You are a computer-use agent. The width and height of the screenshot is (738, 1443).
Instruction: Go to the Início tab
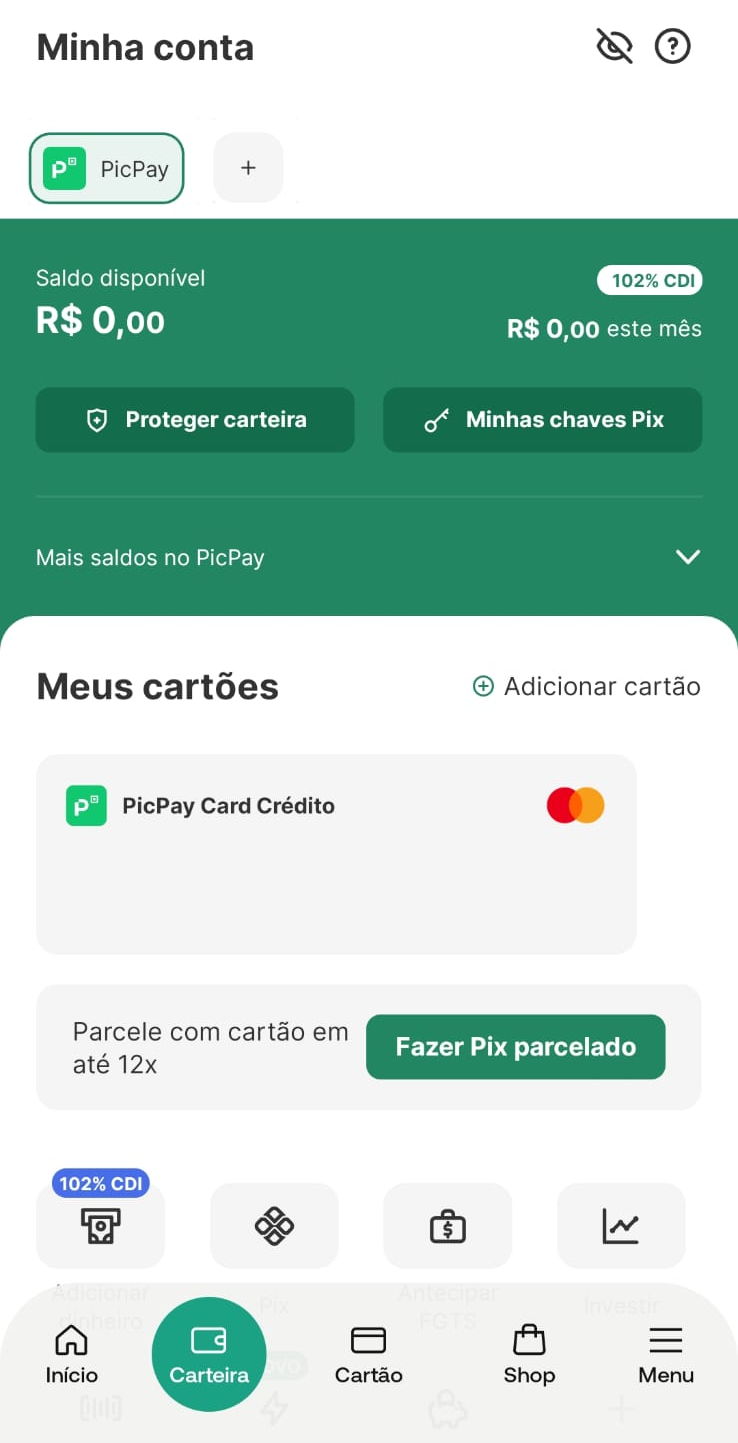(x=72, y=1355)
